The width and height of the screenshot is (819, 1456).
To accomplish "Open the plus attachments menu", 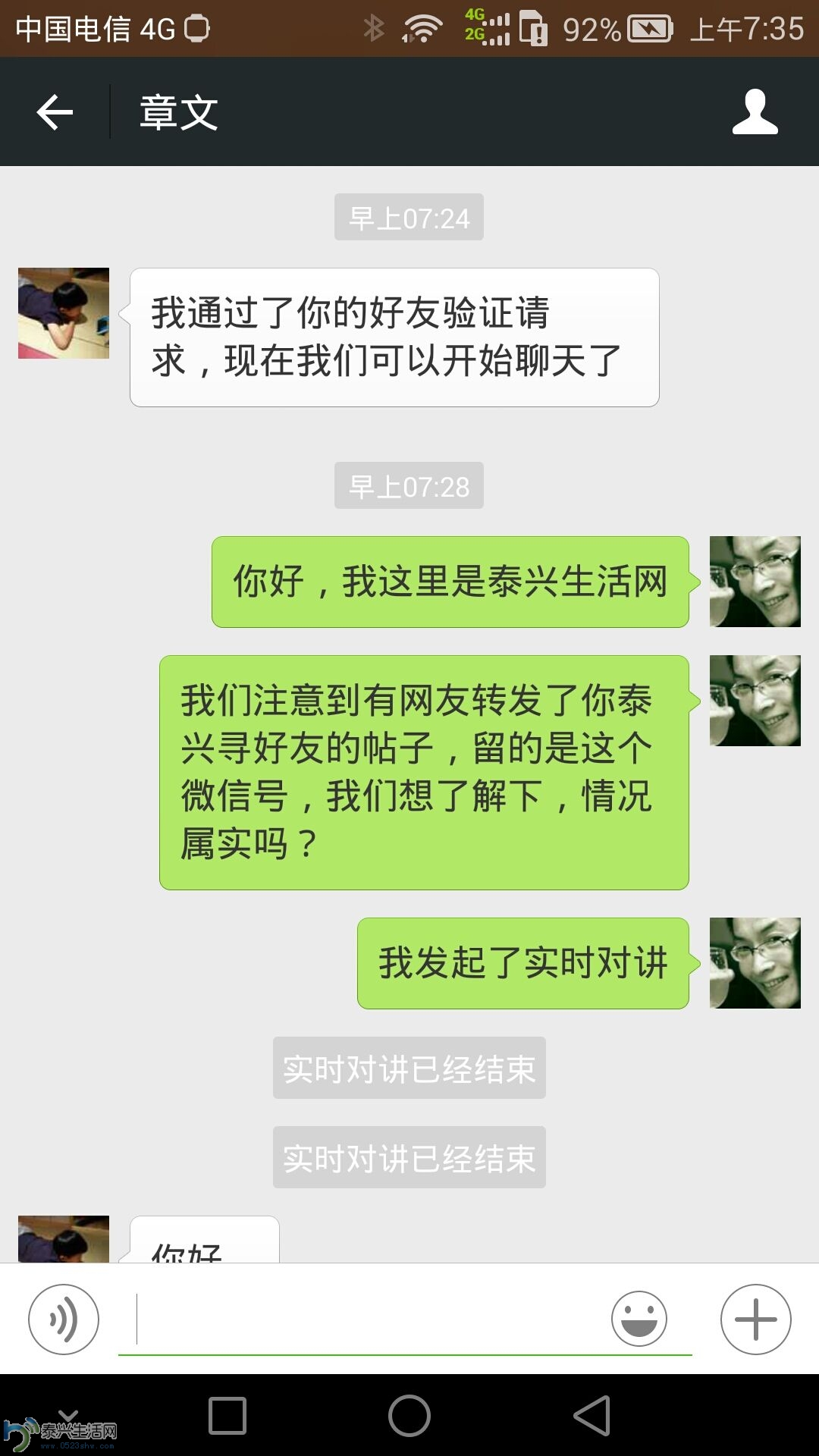I will pyautogui.click(x=755, y=1319).
